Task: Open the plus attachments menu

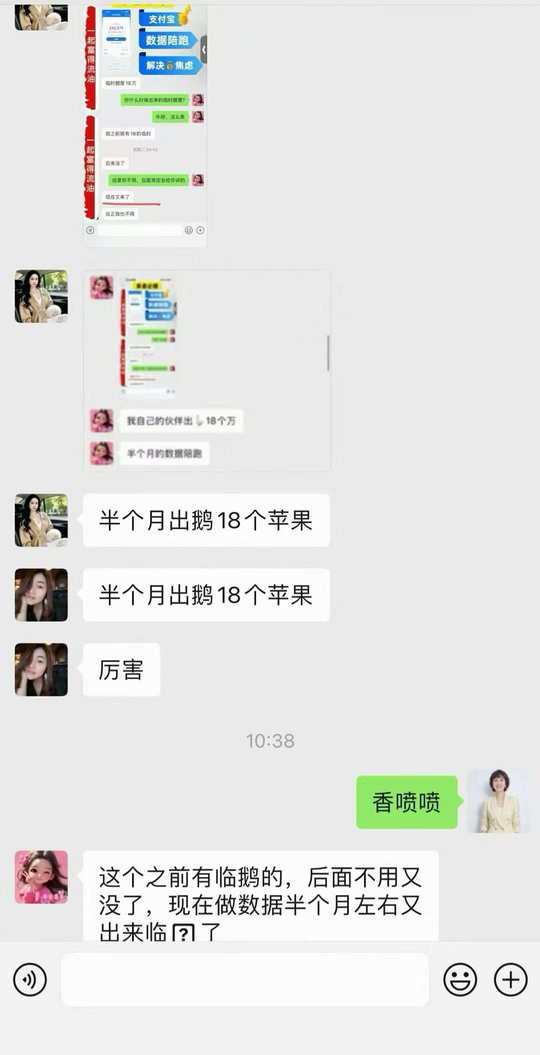Action: (x=510, y=979)
